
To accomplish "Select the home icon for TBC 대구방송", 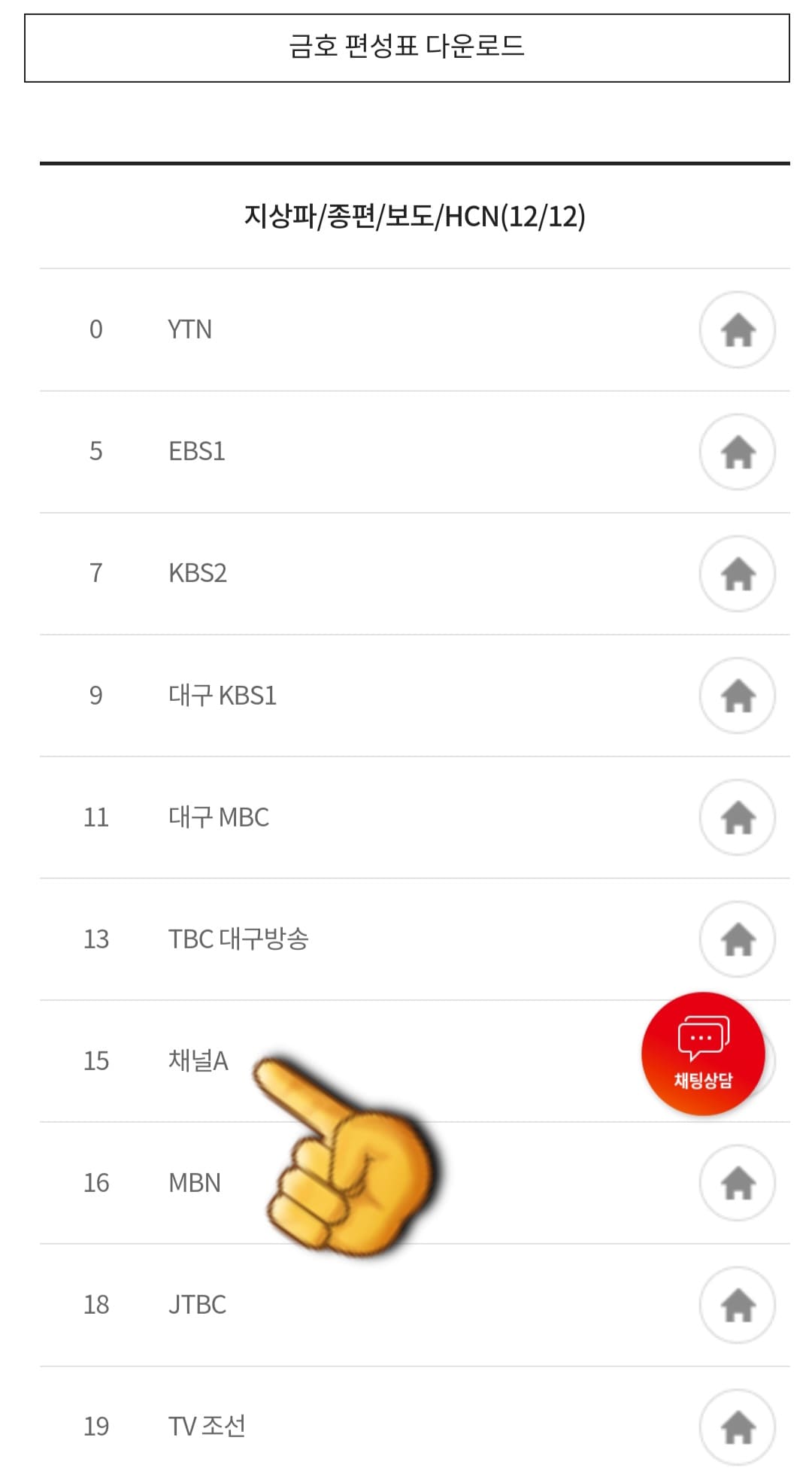I will click(x=738, y=940).
